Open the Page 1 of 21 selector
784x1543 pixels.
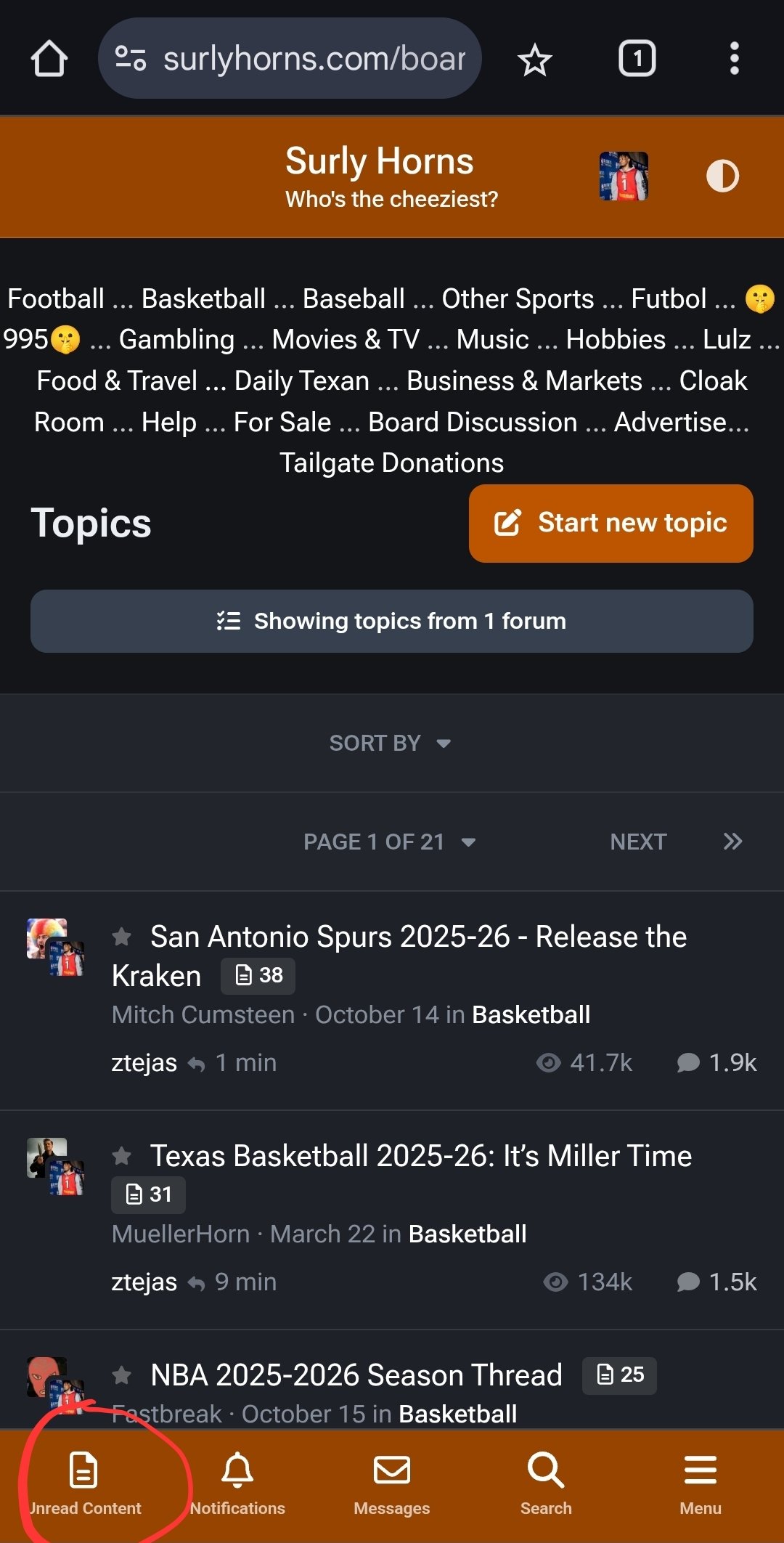(x=389, y=842)
